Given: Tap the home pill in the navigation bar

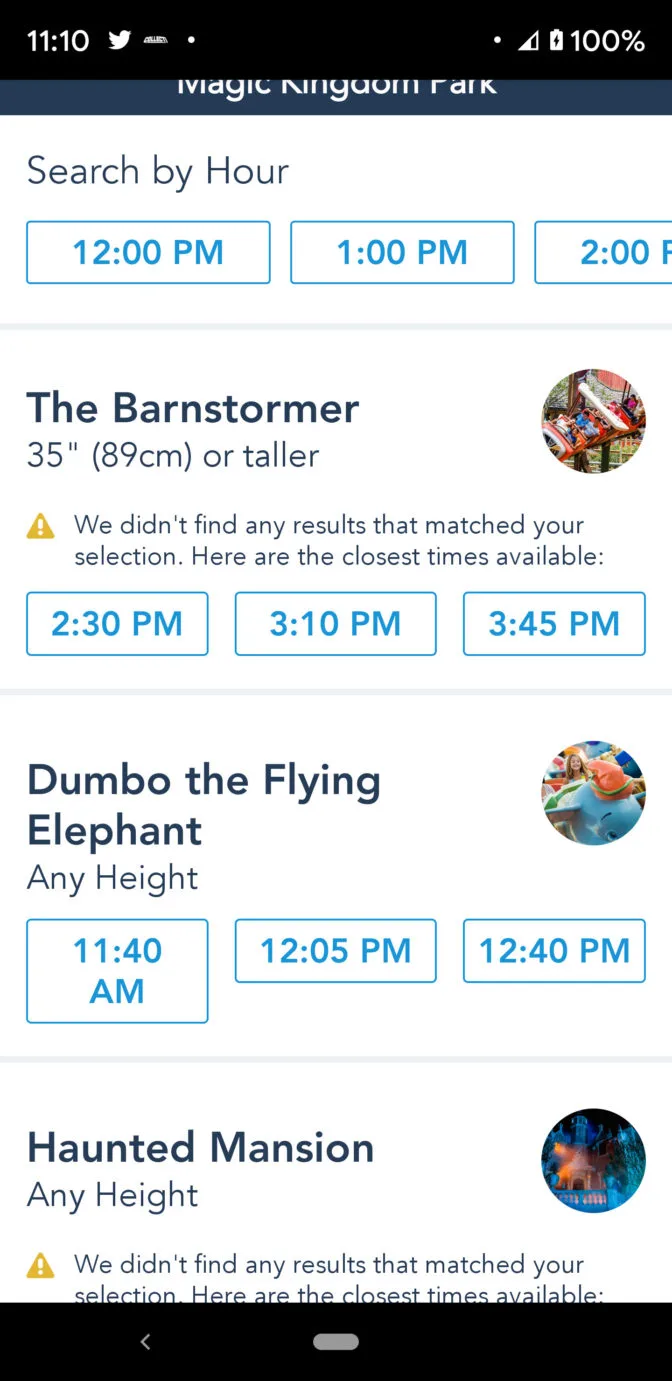Looking at the screenshot, I should tap(336, 1342).
